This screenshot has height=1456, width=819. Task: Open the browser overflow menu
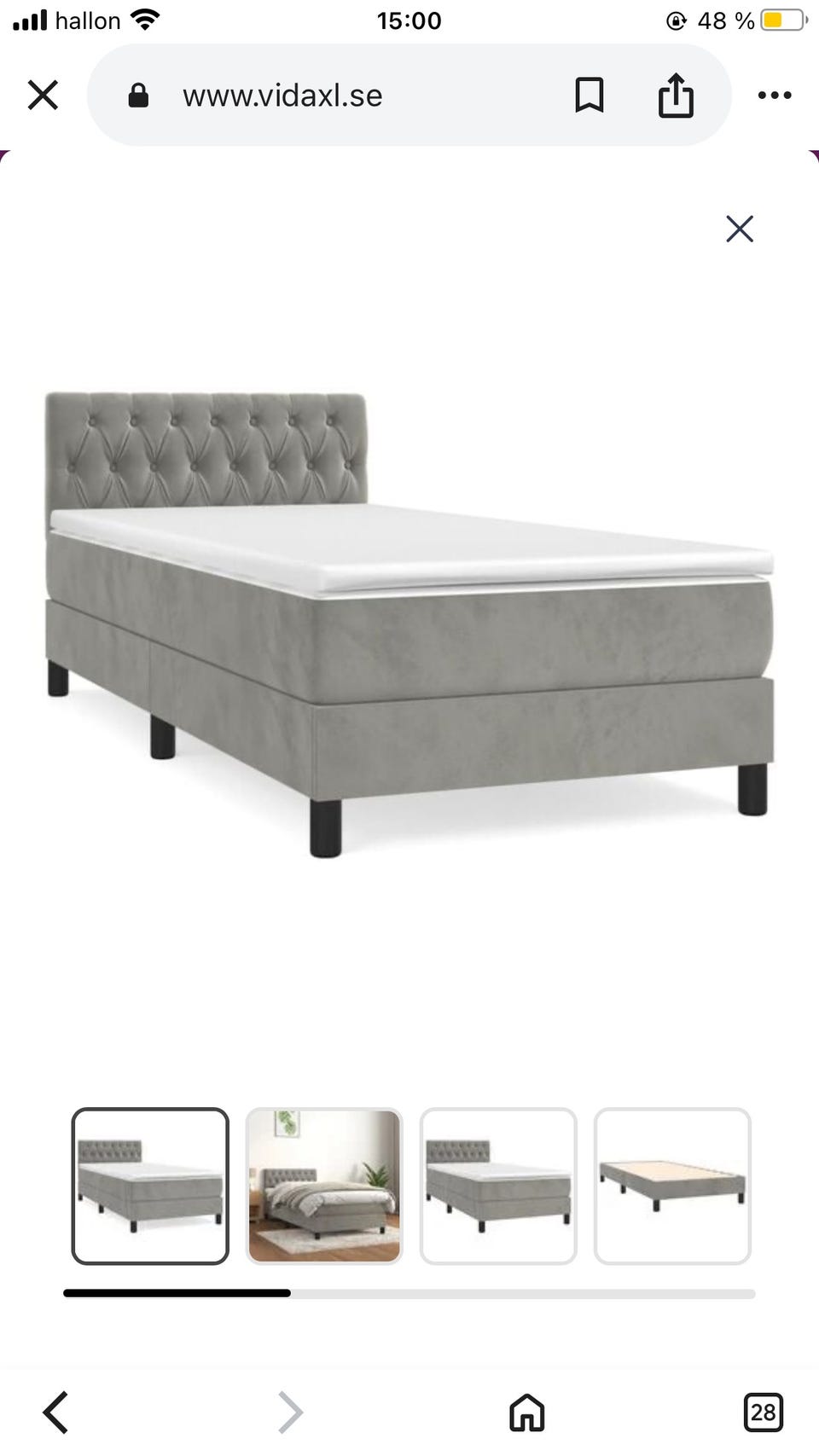pos(774,95)
